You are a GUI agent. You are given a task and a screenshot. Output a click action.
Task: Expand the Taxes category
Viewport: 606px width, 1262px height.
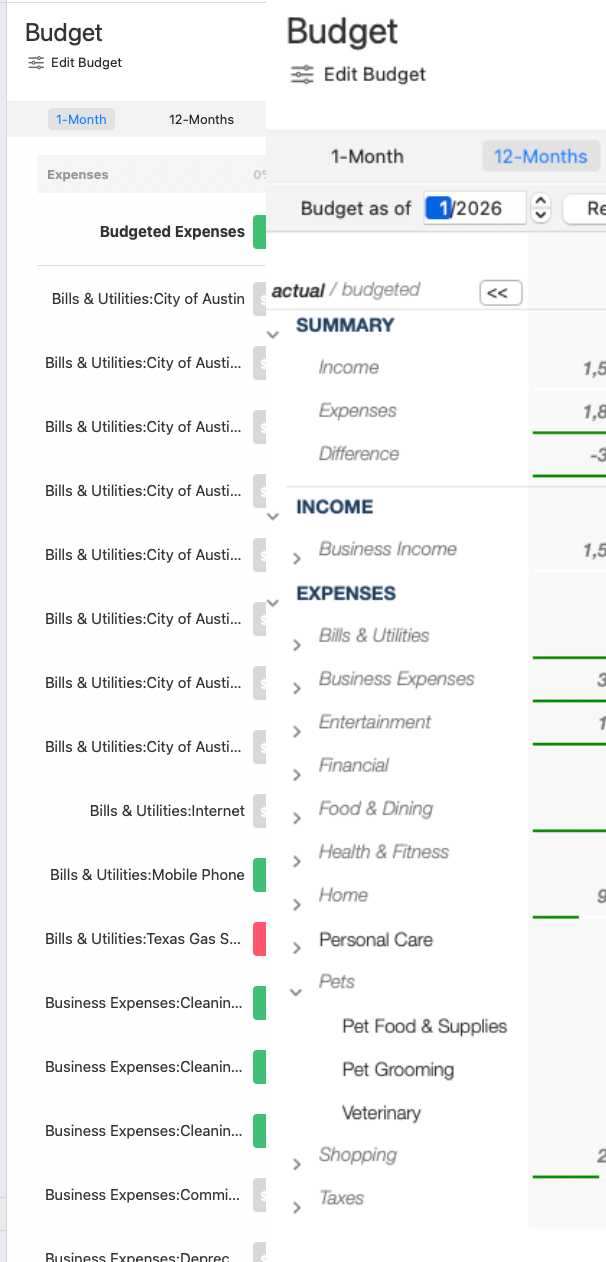tap(297, 1207)
